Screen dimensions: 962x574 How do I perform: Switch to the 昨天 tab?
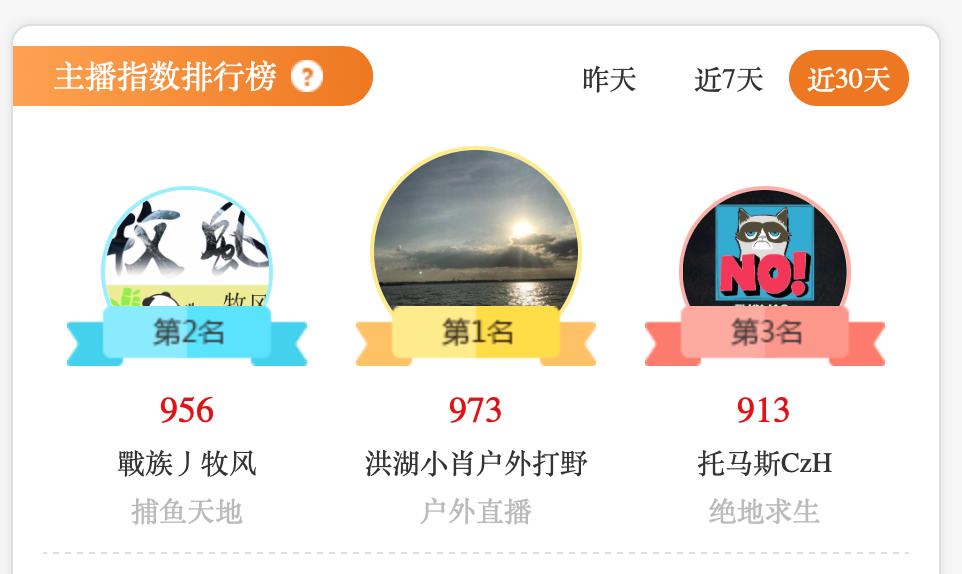click(609, 79)
